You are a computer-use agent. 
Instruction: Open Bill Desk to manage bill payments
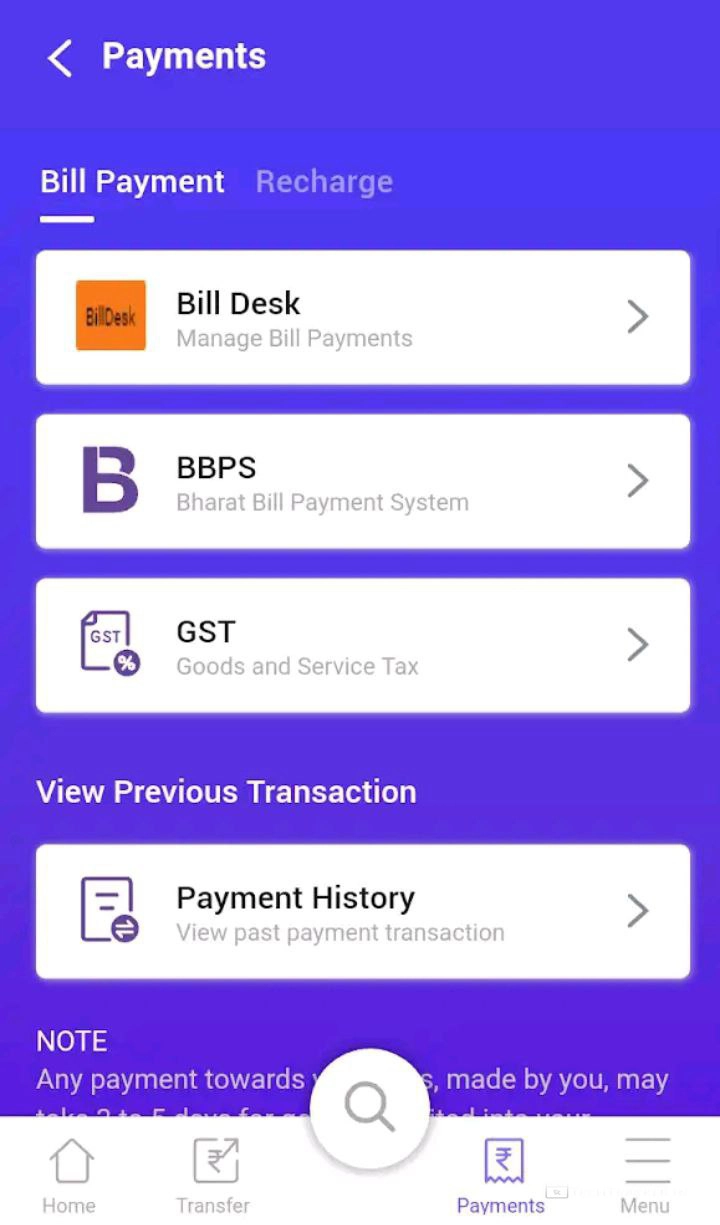tap(362, 317)
